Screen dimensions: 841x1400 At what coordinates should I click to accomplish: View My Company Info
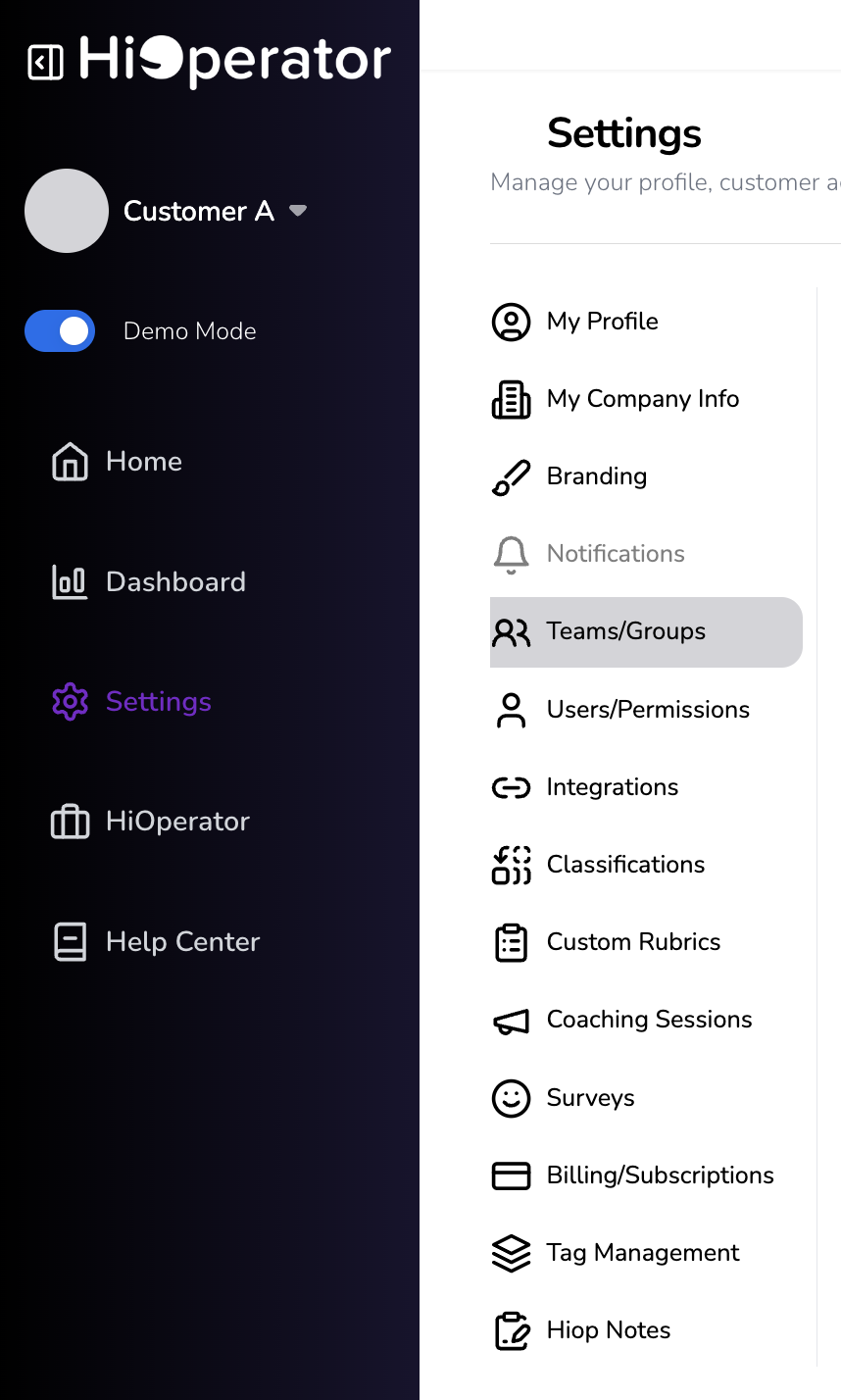tap(642, 399)
